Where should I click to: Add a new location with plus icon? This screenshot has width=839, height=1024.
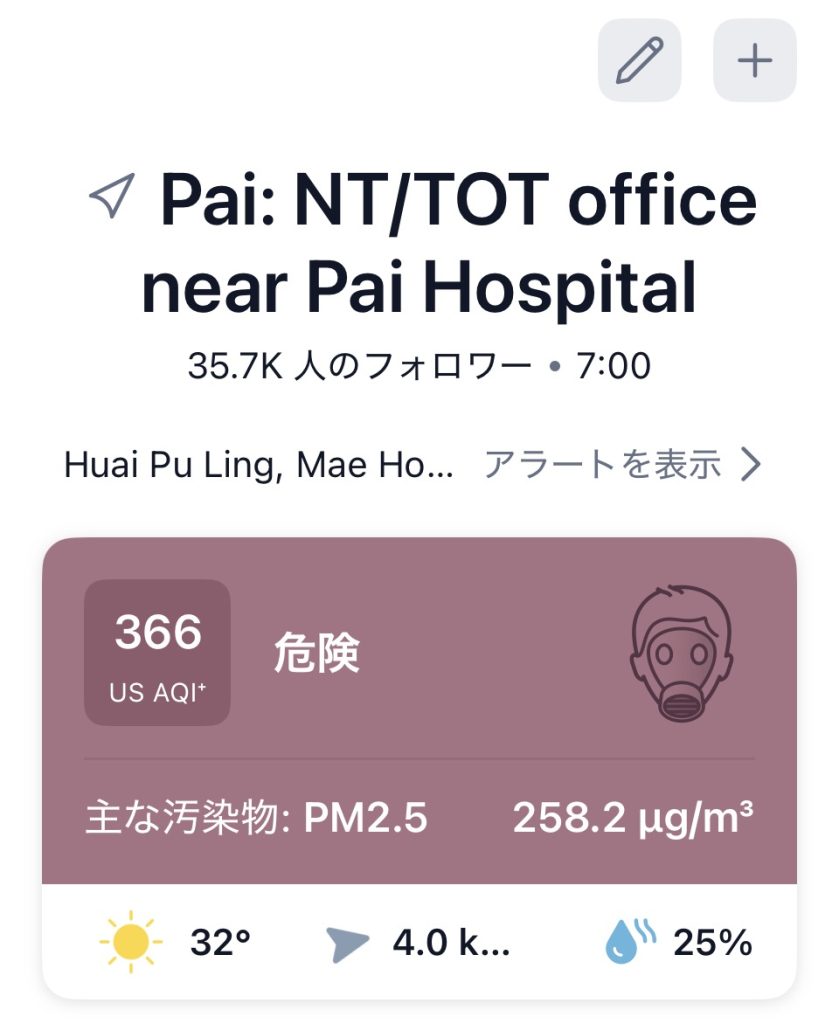[754, 60]
